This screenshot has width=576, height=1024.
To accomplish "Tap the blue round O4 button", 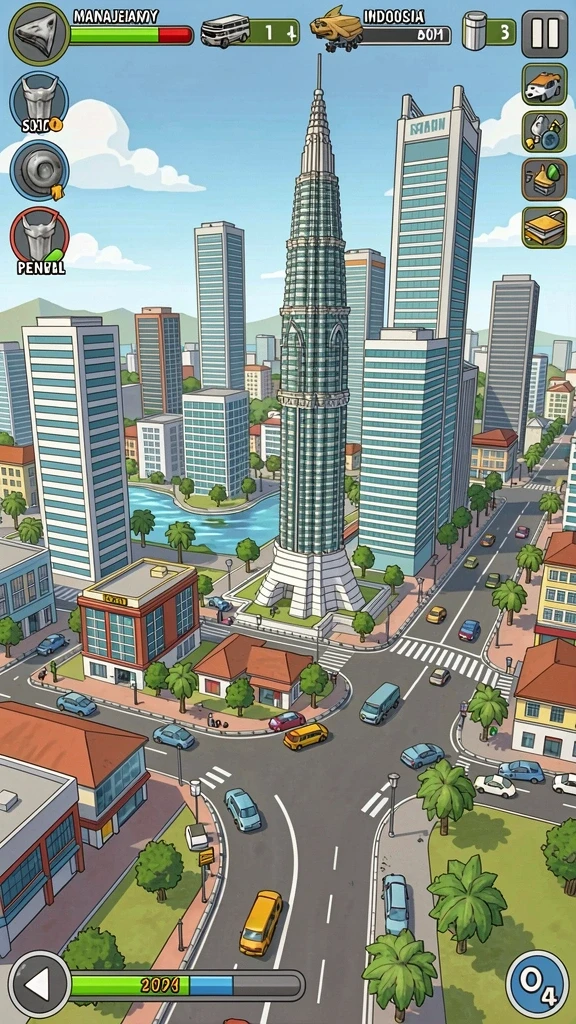I will (x=537, y=984).
